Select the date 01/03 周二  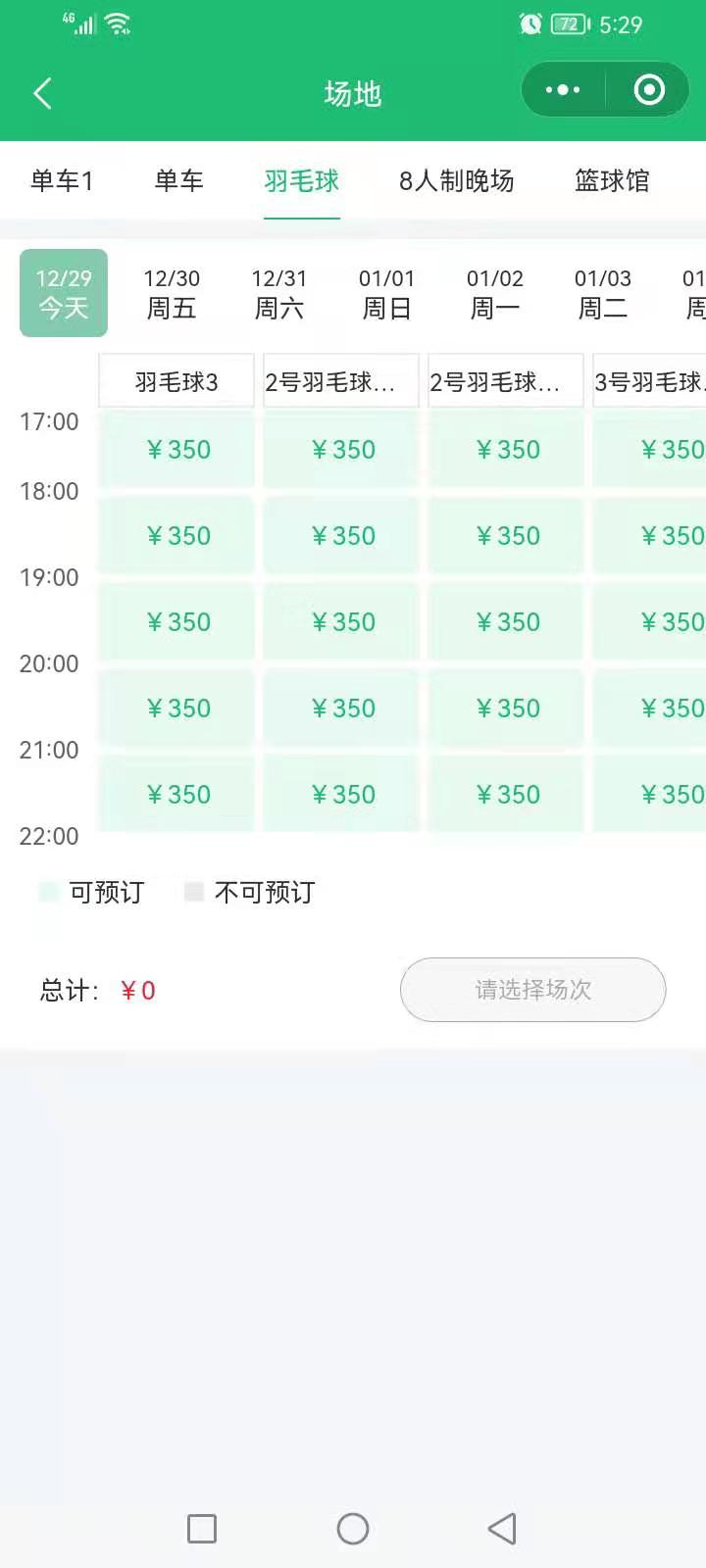(603, 293)
